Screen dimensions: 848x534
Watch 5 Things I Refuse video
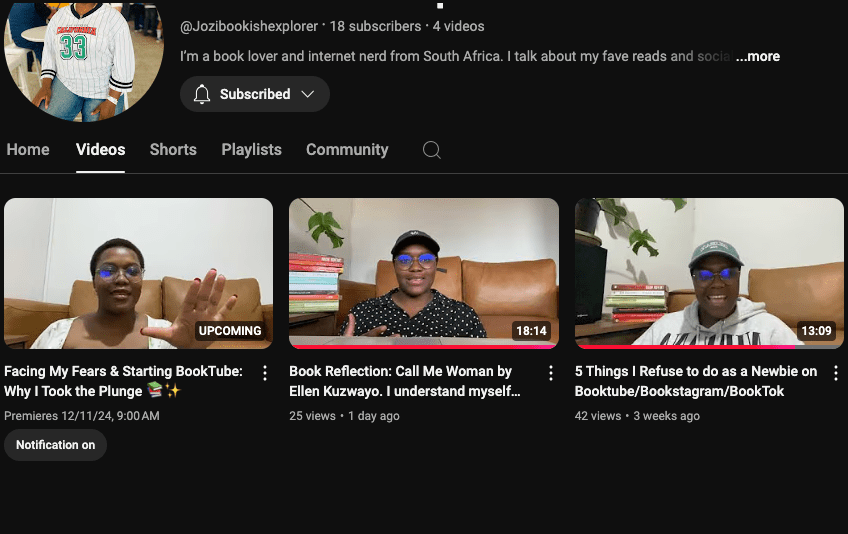(709, 273)
